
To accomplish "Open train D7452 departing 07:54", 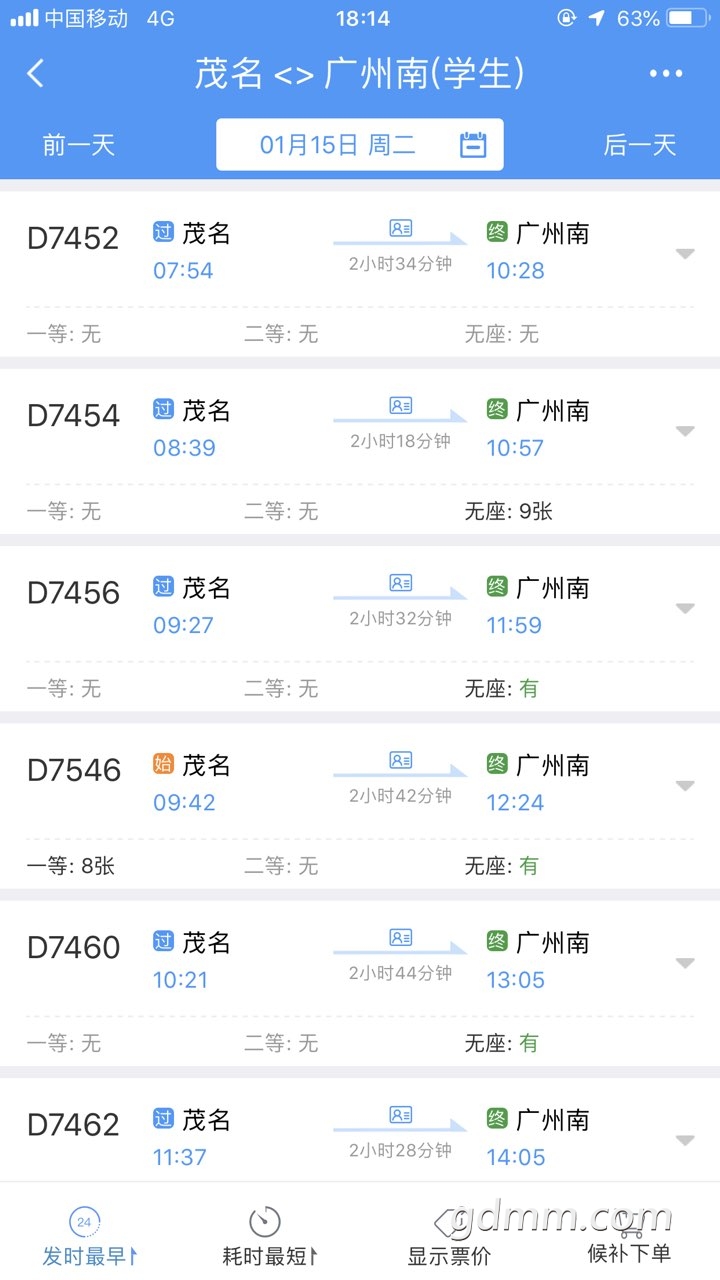I will point(360,273).
